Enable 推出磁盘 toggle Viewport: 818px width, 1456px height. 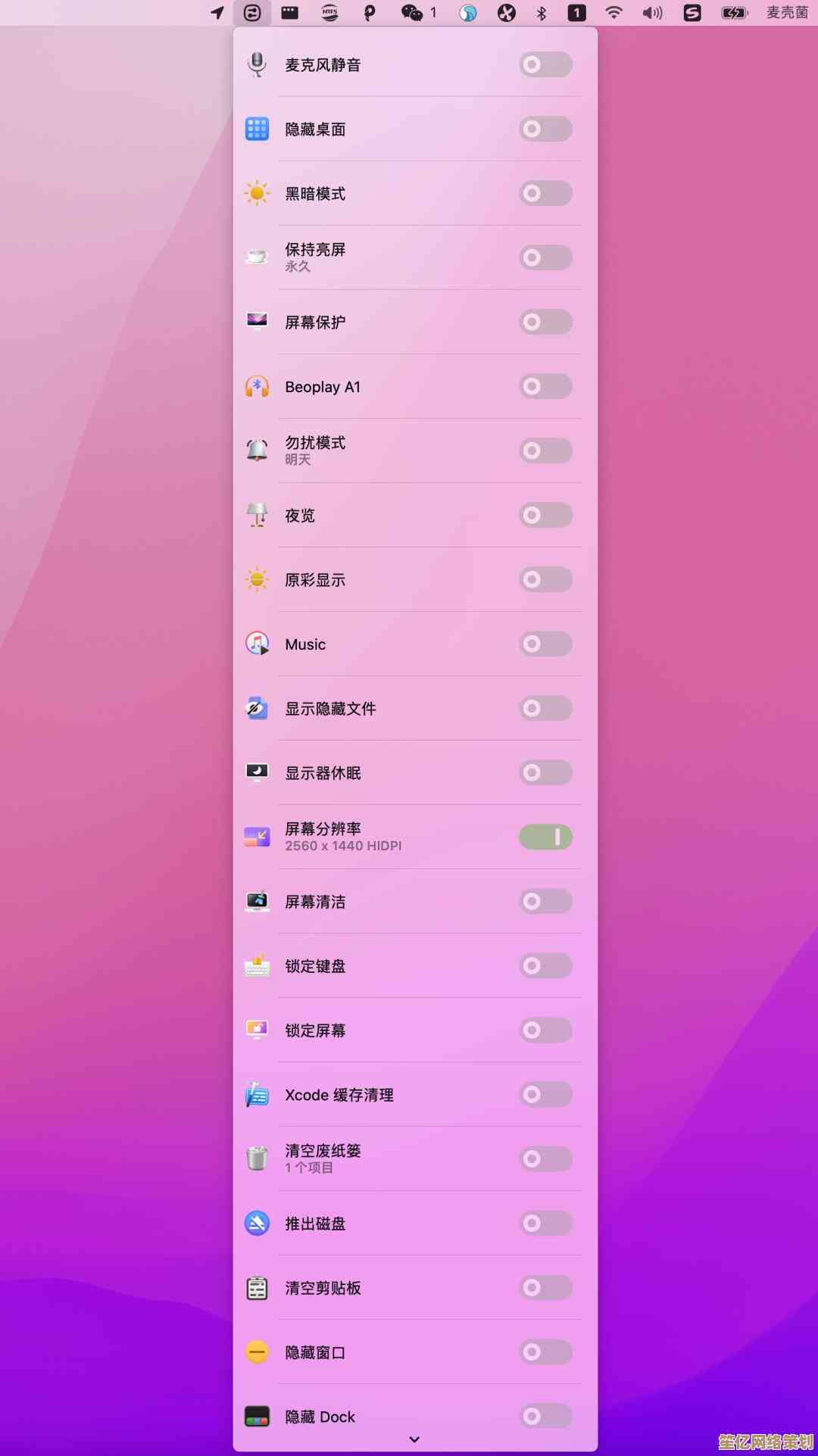pos(545,1224)
